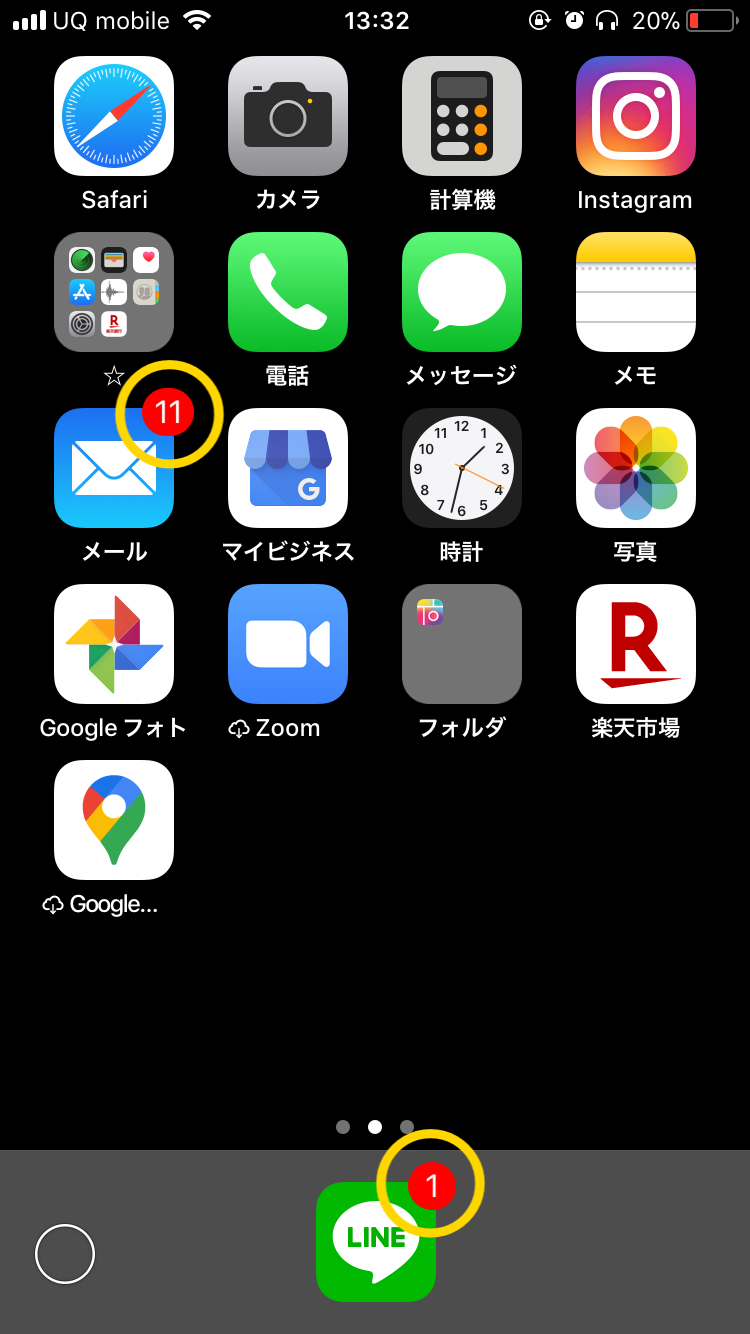Image resolution: width=750 pixels, height=1334 pixels.
Task: Tap the AssistiveTouch circle button
Action: point(65,1253)
